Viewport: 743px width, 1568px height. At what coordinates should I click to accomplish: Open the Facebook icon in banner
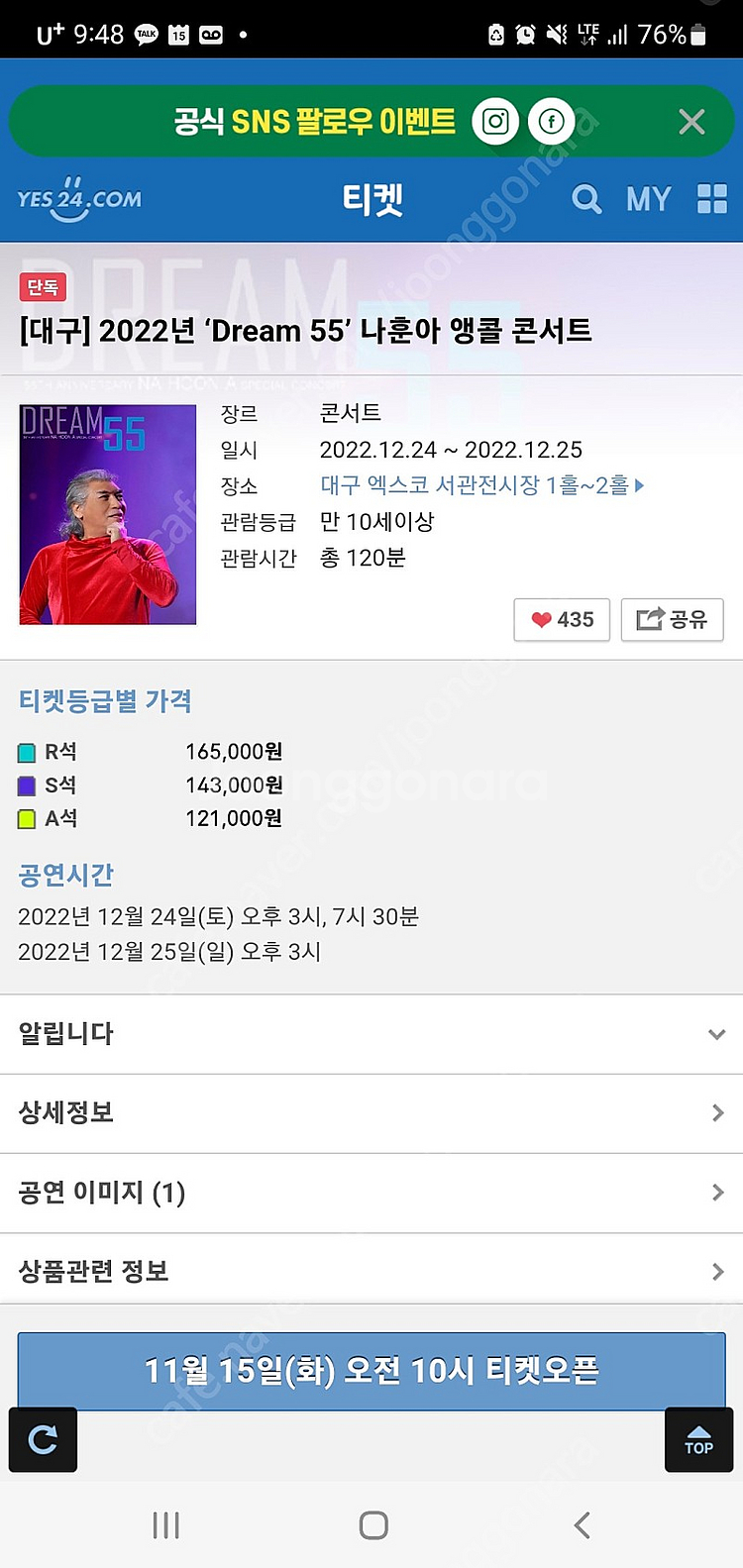coord(552,122)
